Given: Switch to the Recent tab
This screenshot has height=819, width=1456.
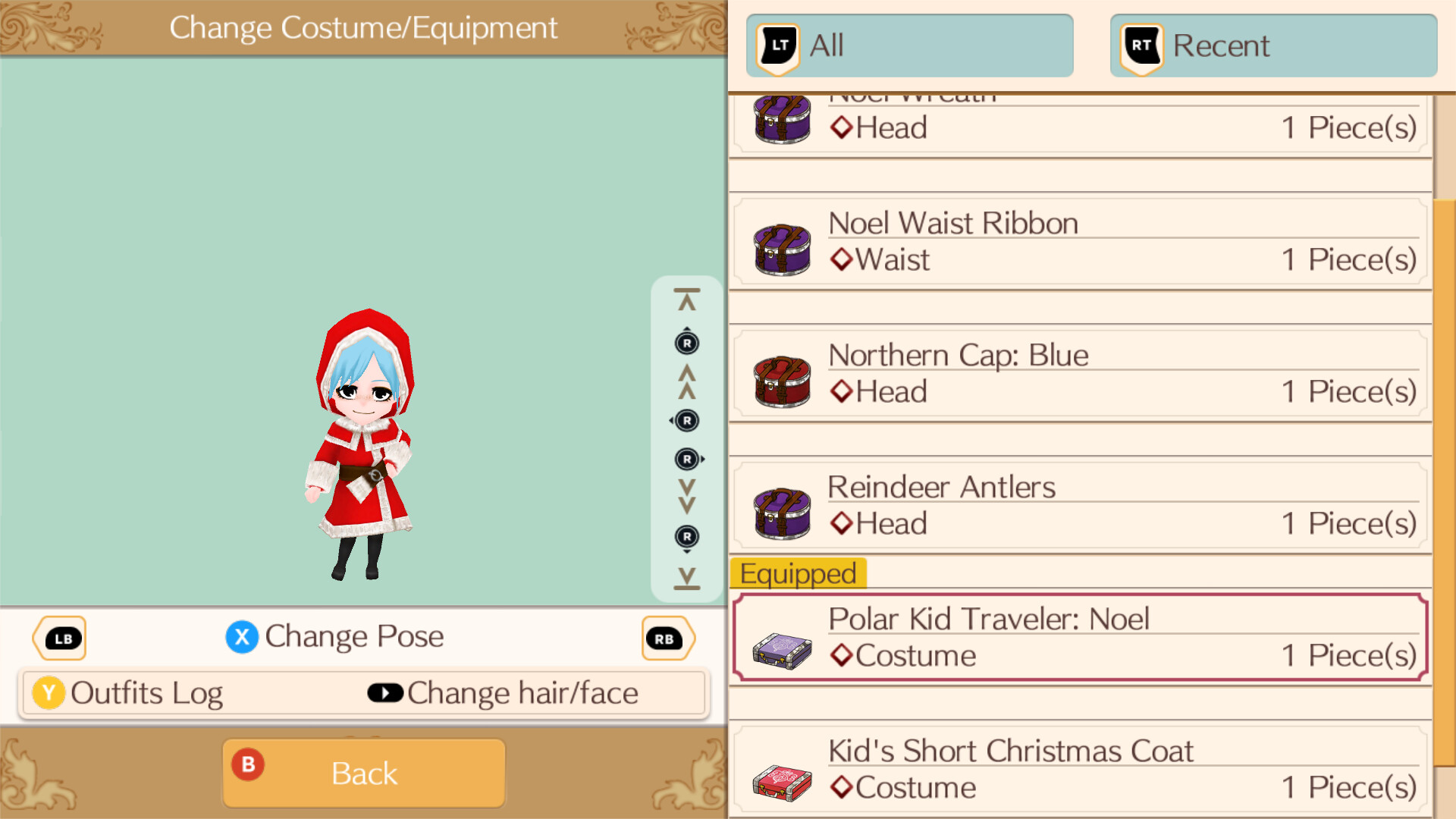Looking at the screenshot, I should pos(1273,45).
